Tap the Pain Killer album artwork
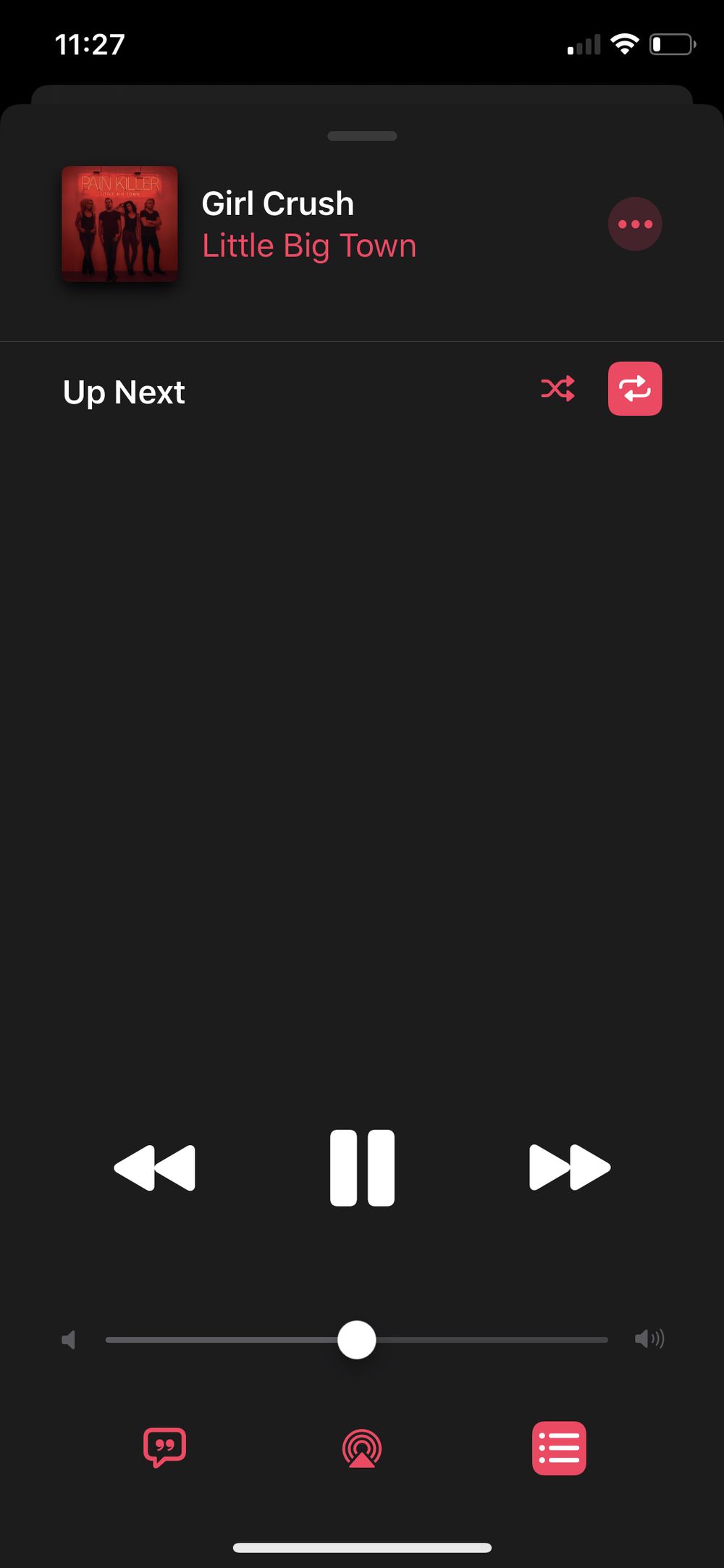The height and width of the screenshot is (1568, 724). click(x=119, y=224)
